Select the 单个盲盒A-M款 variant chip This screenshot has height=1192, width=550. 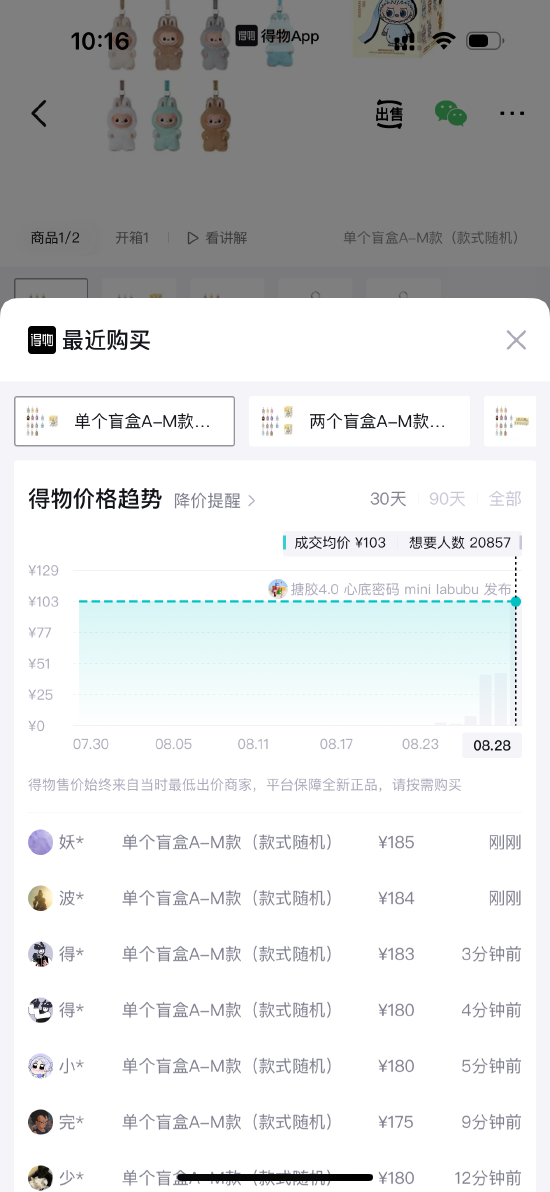[124, 421]
